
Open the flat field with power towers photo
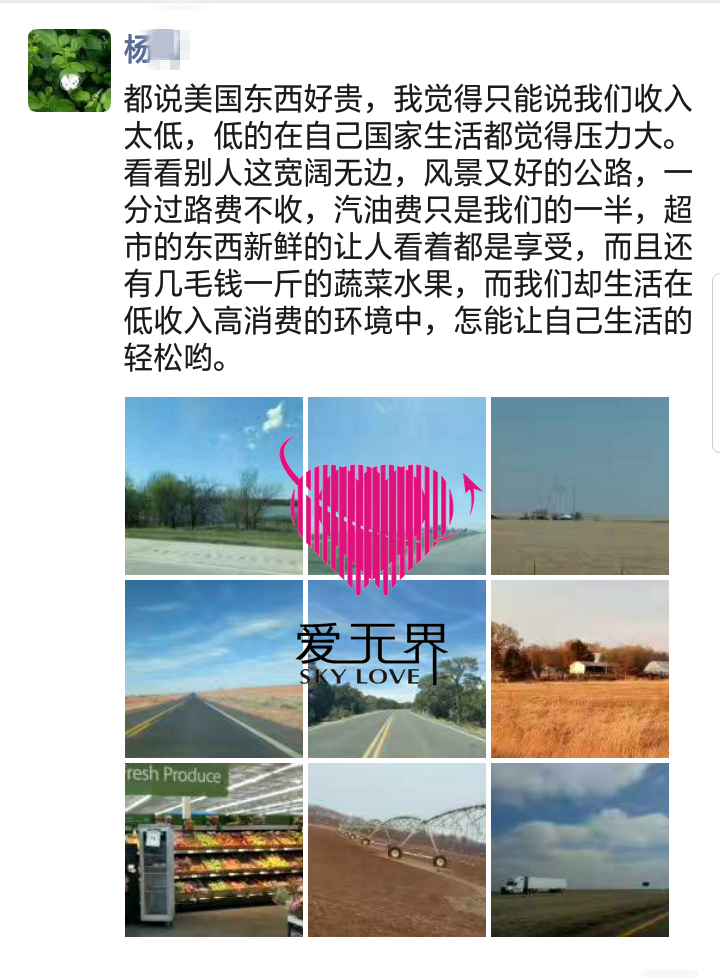[x=579, y=486]
